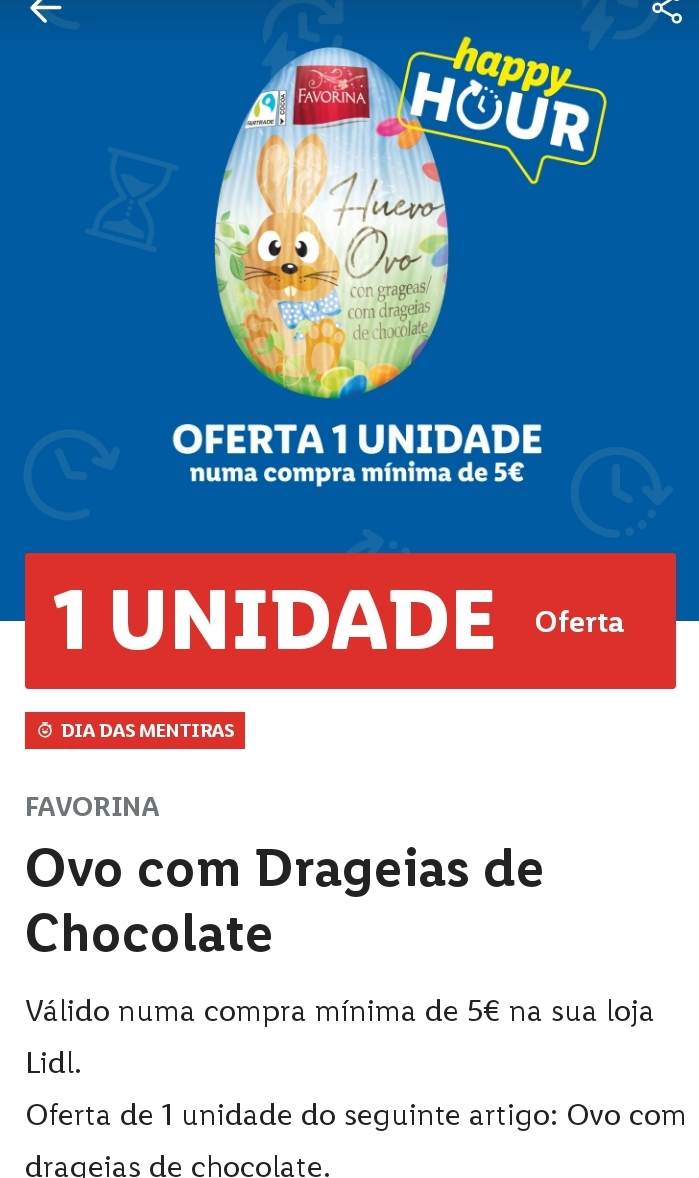Share this Favorina egg coupon
699x1178 pixels.
[666, 10]
